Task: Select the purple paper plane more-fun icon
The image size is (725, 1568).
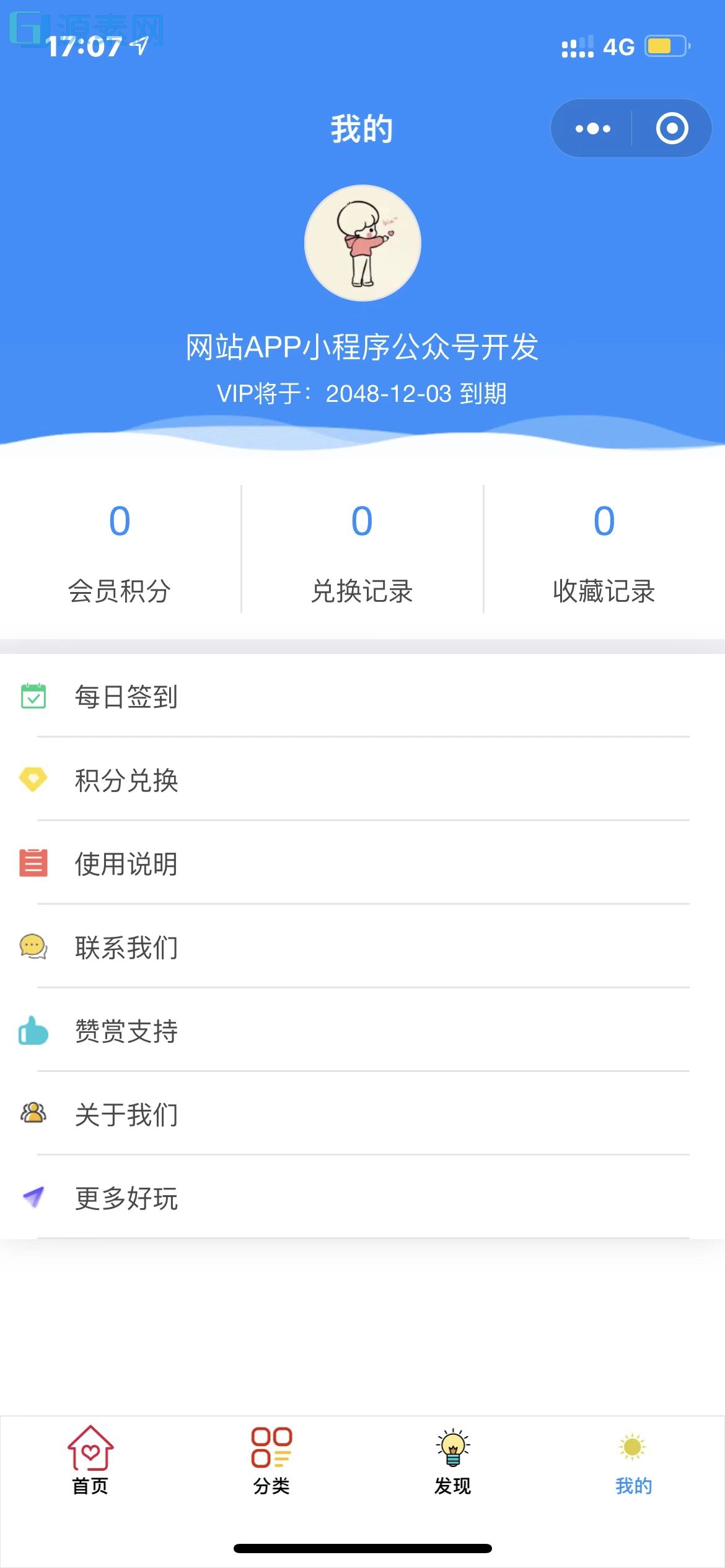Action: click(x=34, y=1196)
